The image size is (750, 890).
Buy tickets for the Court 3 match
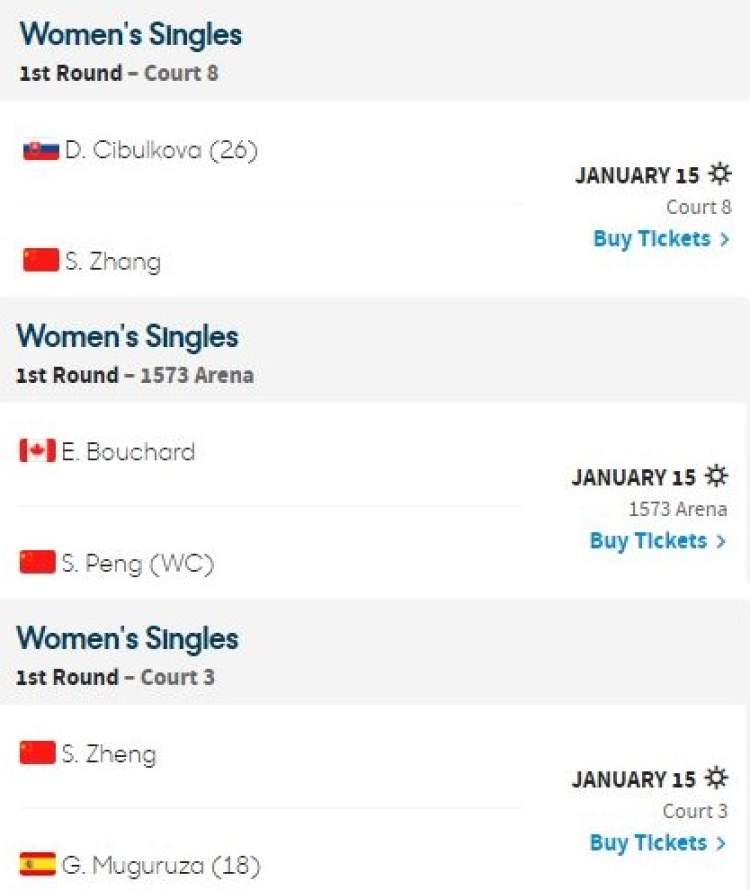(657, 843)
